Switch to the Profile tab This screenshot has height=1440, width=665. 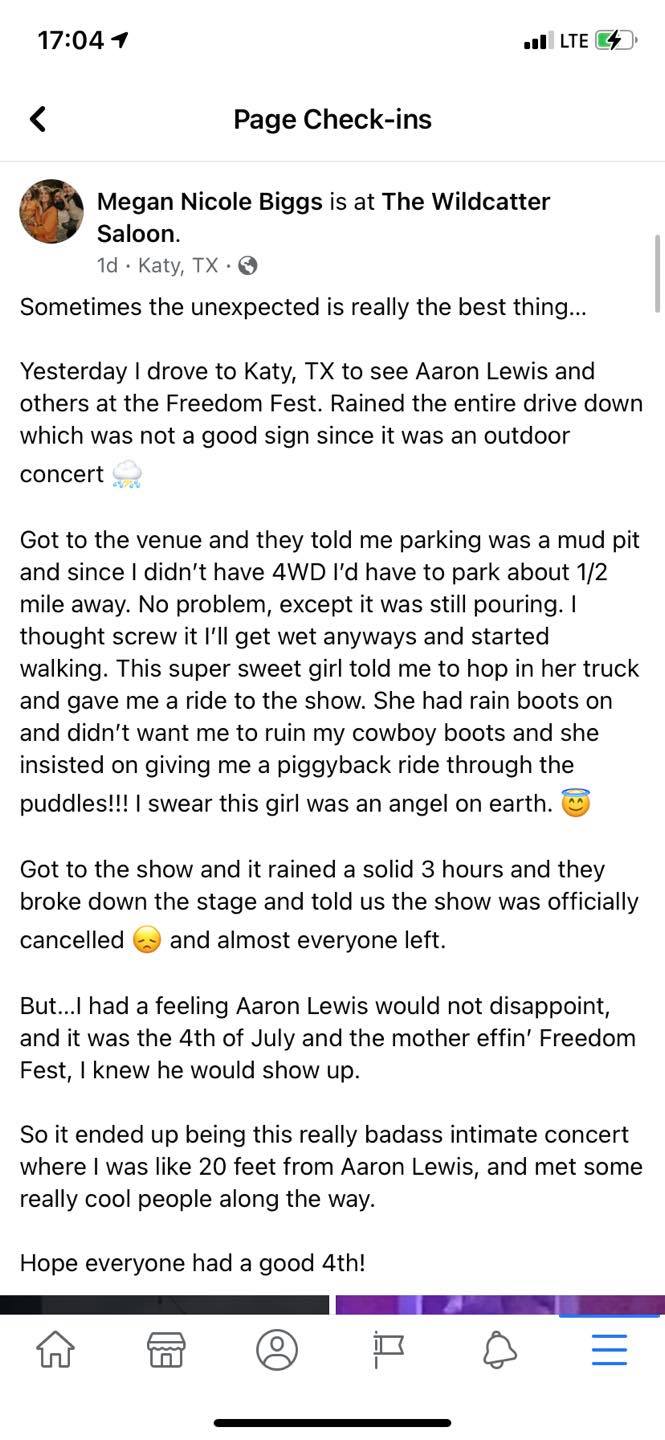coord(277,1350)
